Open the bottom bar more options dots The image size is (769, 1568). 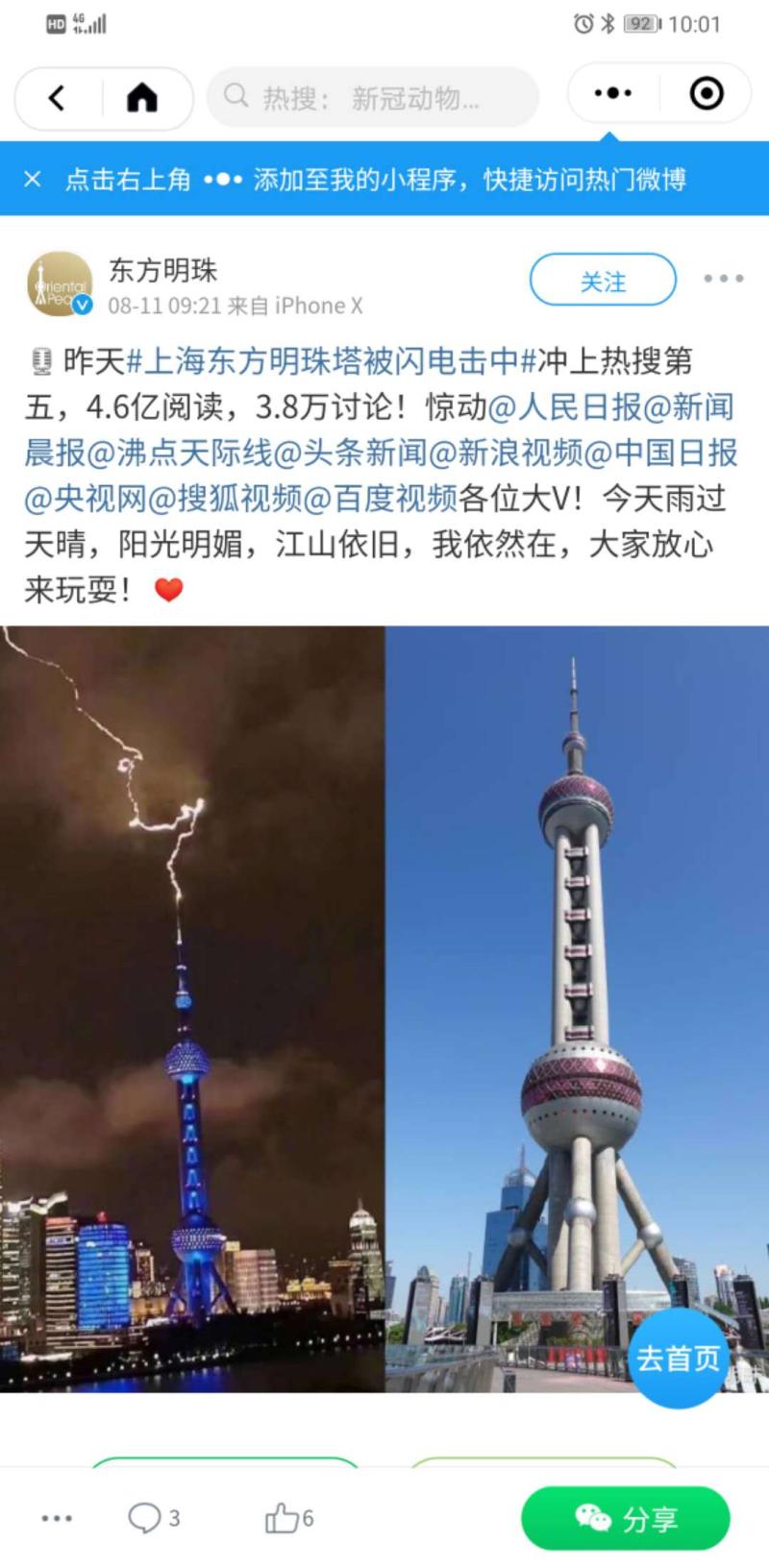[57, 1518]
